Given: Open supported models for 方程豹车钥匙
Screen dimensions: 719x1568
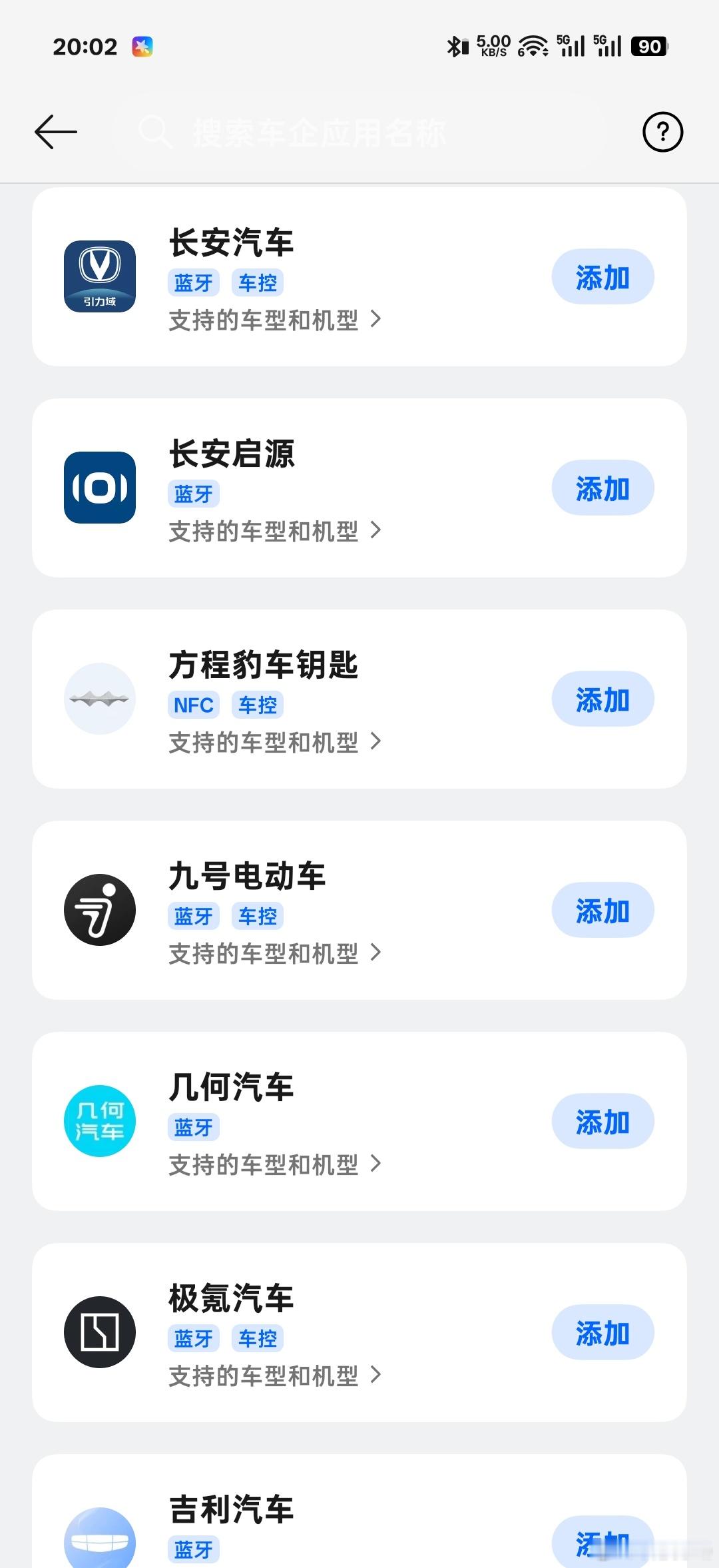Looking at the screenshot, I should pos(274,742).
